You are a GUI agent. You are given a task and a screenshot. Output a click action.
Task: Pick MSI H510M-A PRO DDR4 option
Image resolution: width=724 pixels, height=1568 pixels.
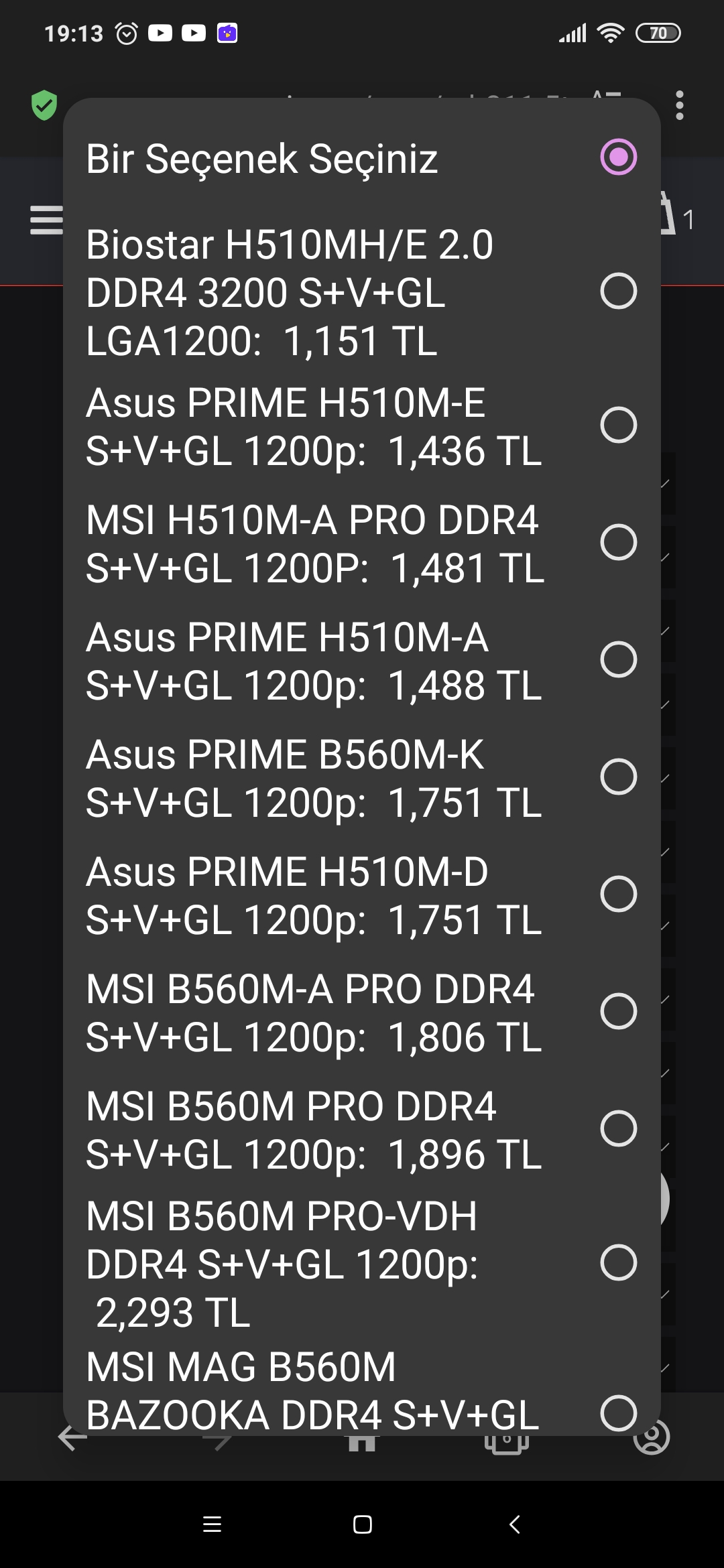tap(362, 543)
